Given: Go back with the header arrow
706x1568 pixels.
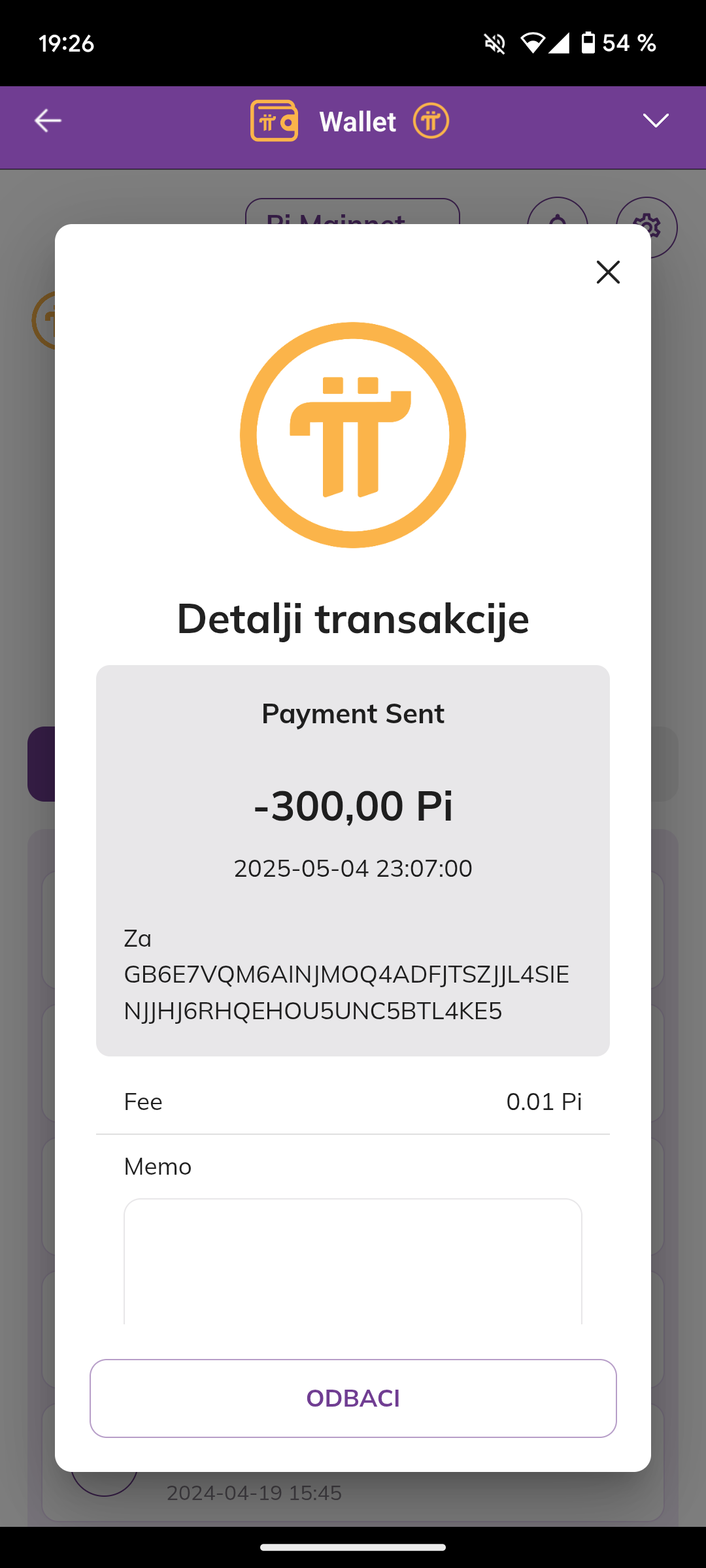Looking at the screenshot, I should tap(48, 121).
